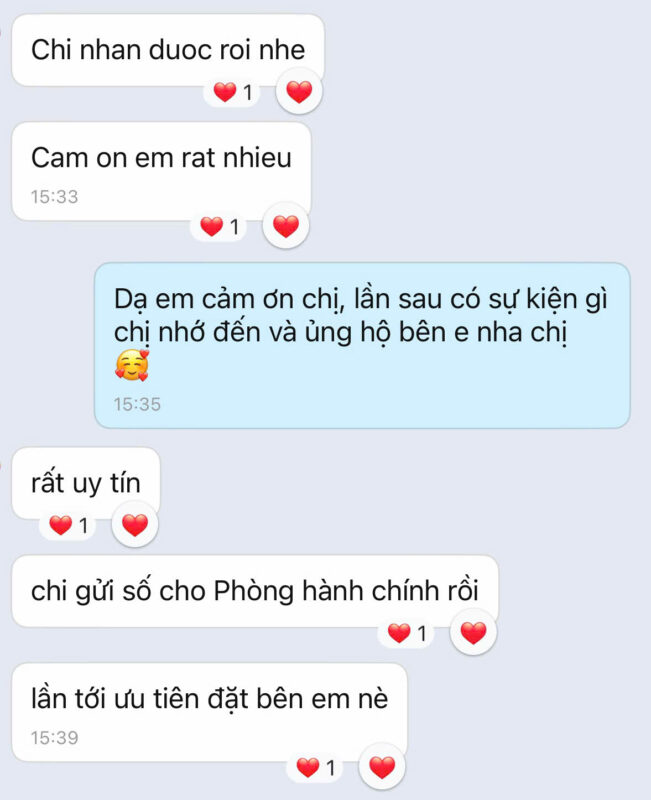Viewport: 651px width, 800px height.
Task: Tap heart on "lần tới ưu tiên đặt bên em nè"
Action: click(382, 768)
